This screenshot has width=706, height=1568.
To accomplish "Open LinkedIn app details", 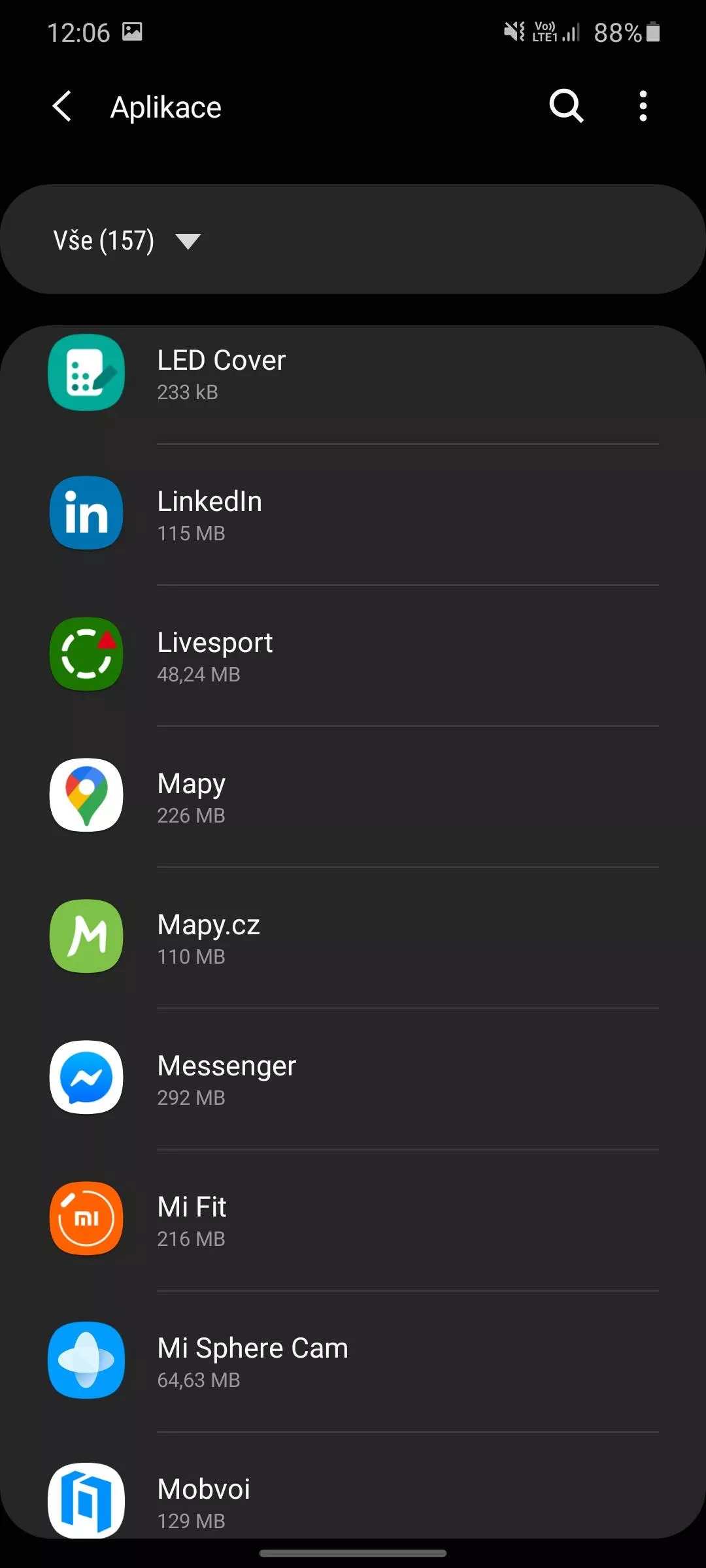I will (x=353, y=515).
